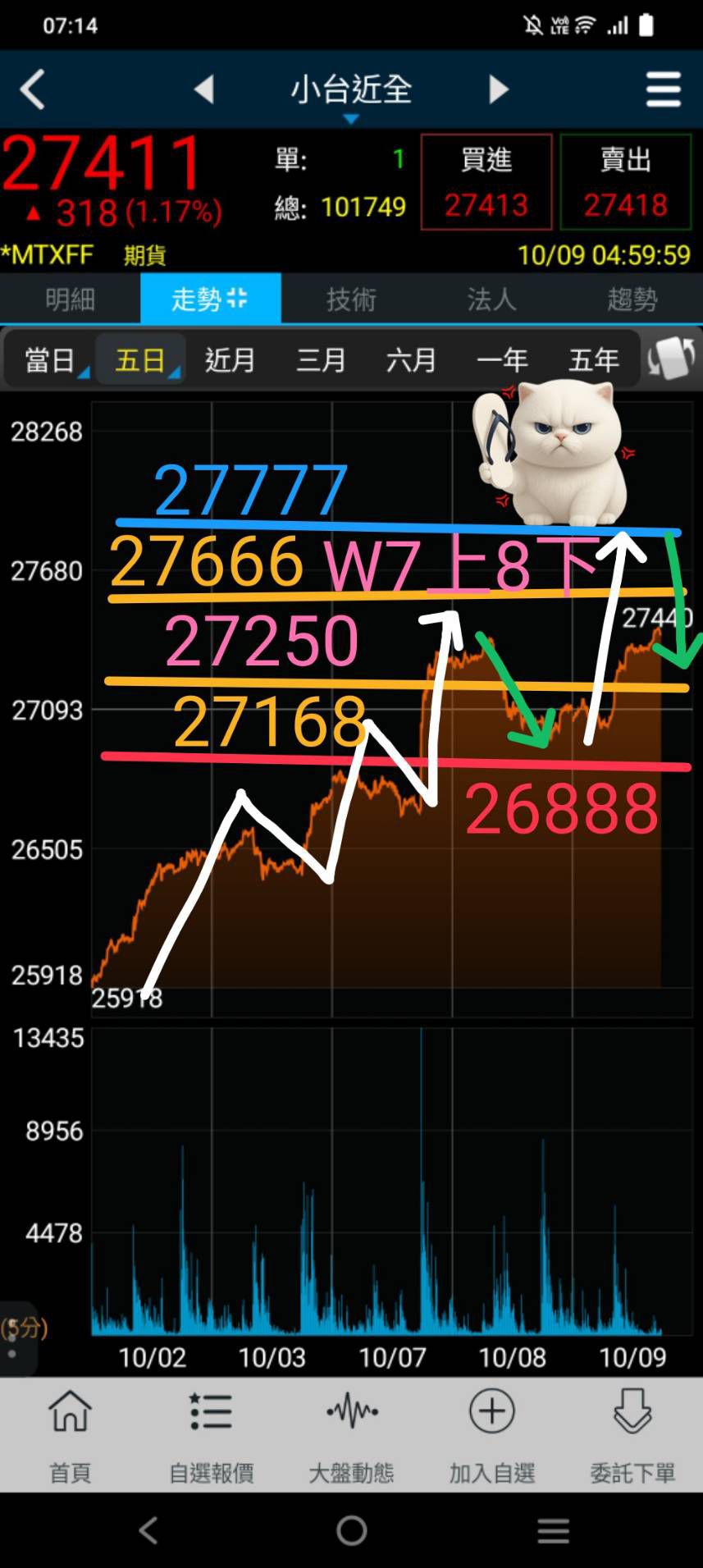Go back using the top-left arrow
The image size is (703, 1568).
(33, 89)
